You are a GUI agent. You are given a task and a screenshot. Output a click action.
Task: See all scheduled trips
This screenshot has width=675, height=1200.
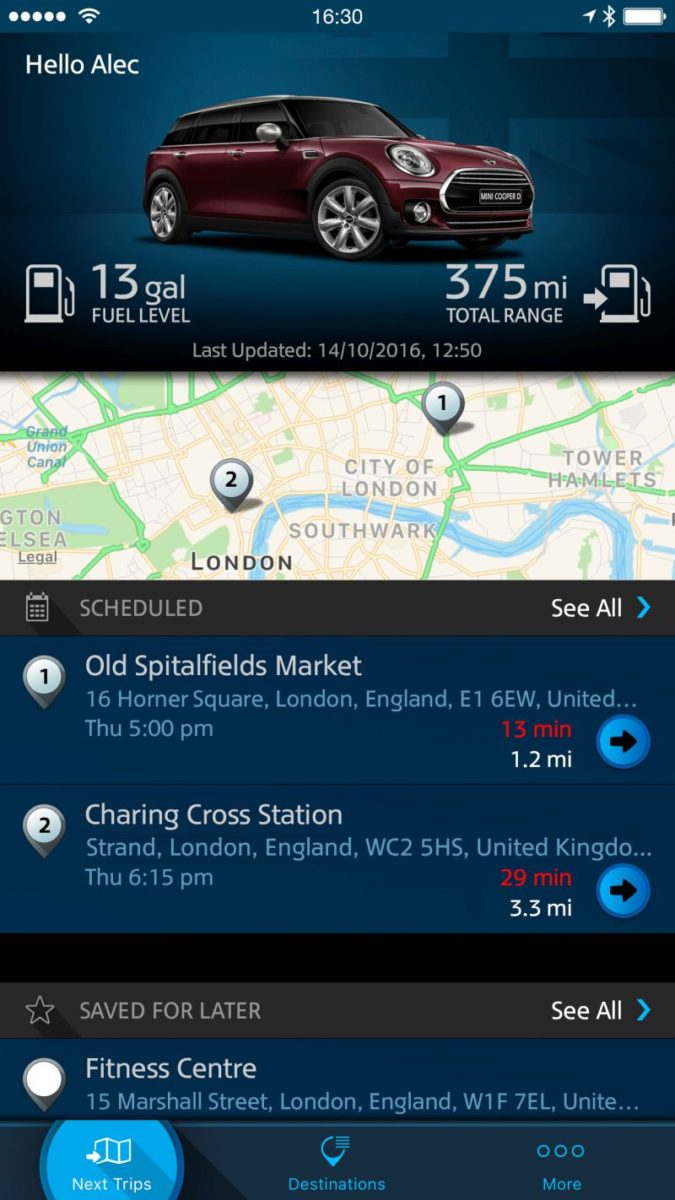pos(600,608)
